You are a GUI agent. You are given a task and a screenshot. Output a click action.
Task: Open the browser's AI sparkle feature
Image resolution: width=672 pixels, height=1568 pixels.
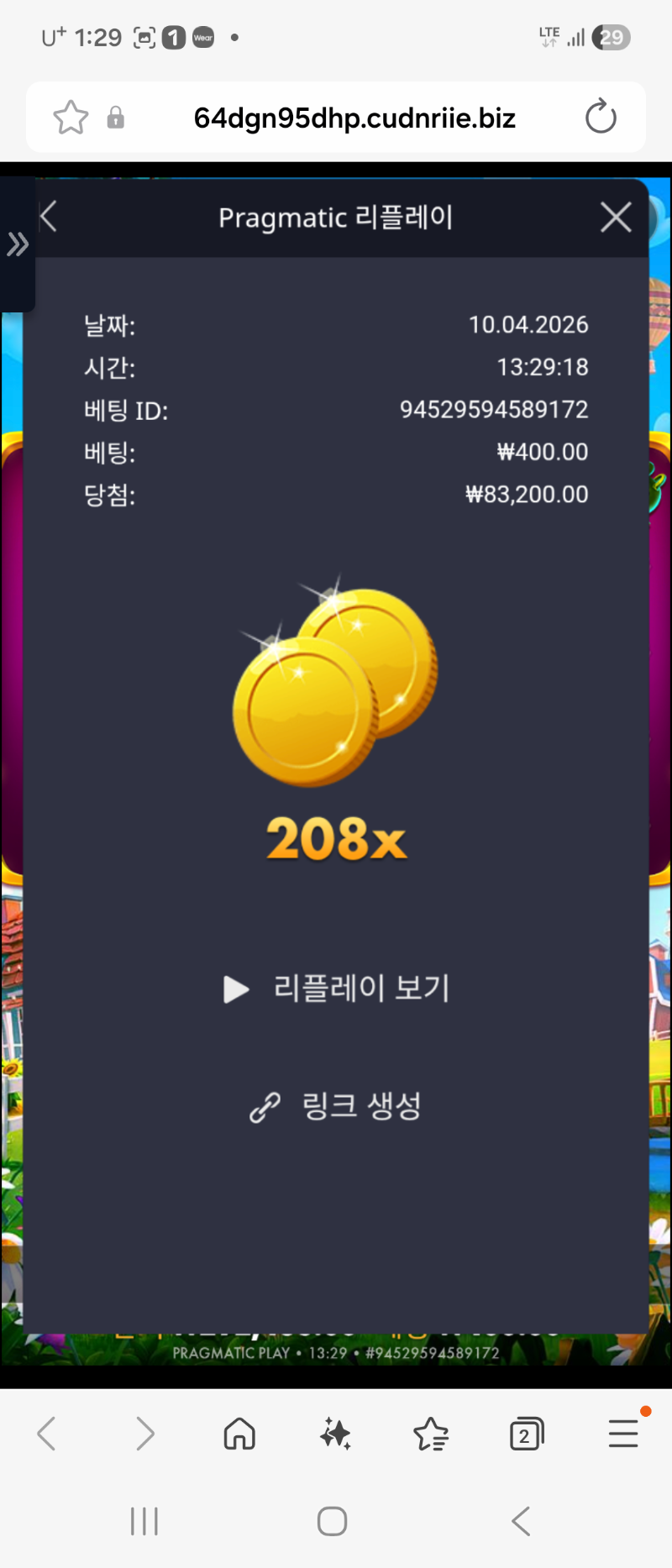coord(334,1434)
